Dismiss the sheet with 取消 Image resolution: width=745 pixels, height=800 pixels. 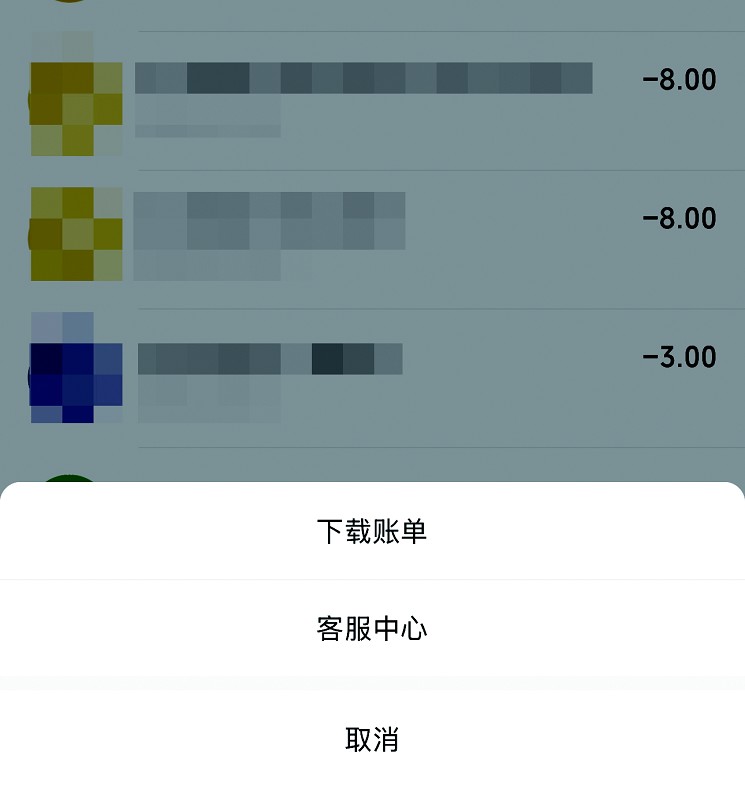[x=372, y=740]
